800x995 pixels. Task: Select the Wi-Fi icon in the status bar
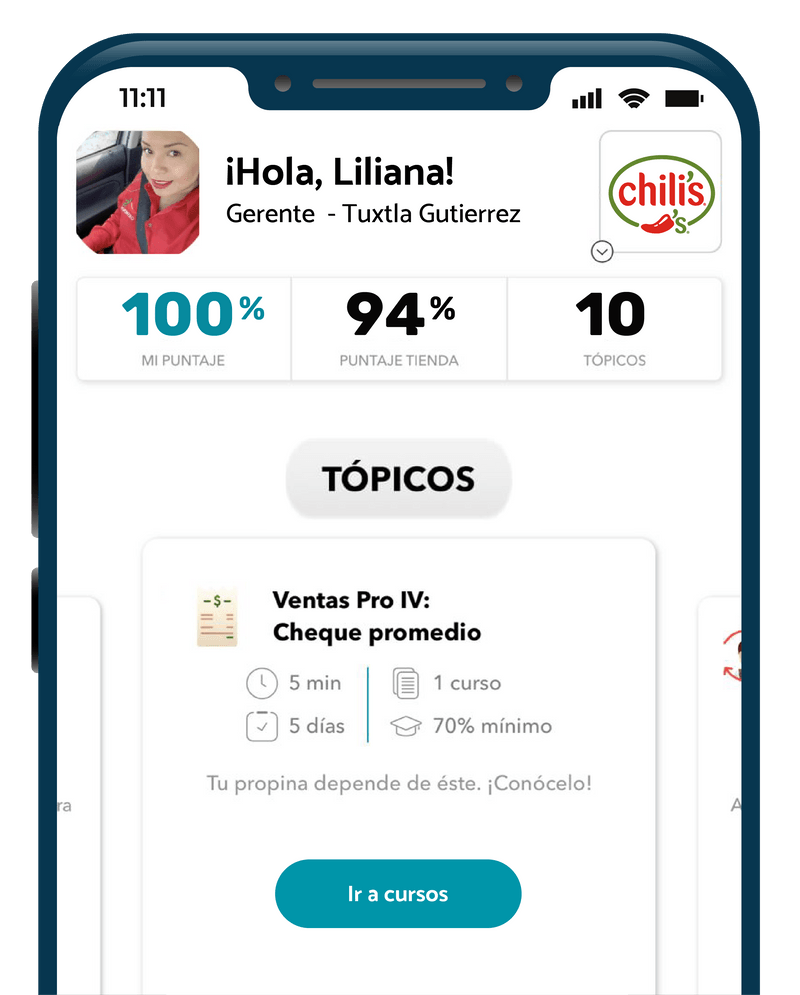[635, 97]
